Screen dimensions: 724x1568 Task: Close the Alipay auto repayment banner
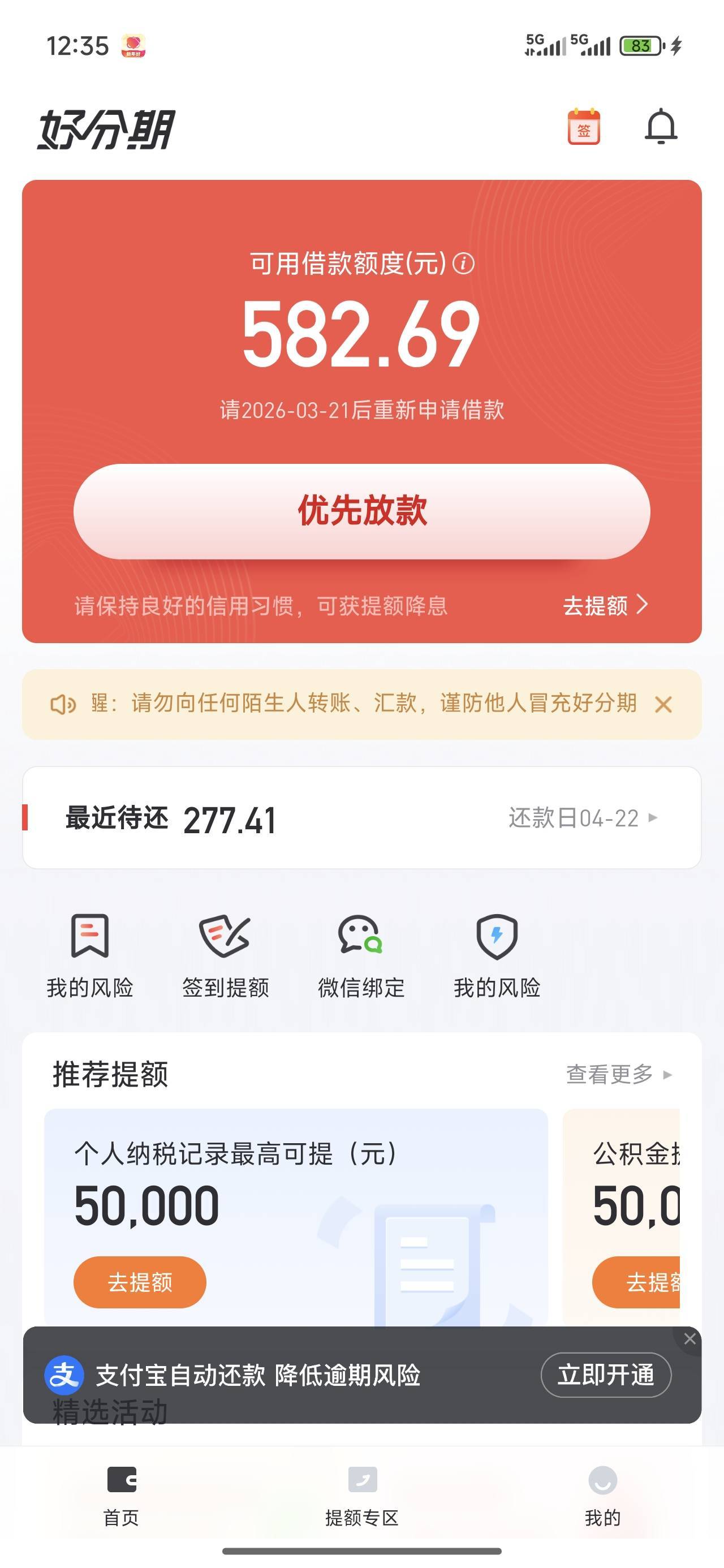click(689, 1338)
